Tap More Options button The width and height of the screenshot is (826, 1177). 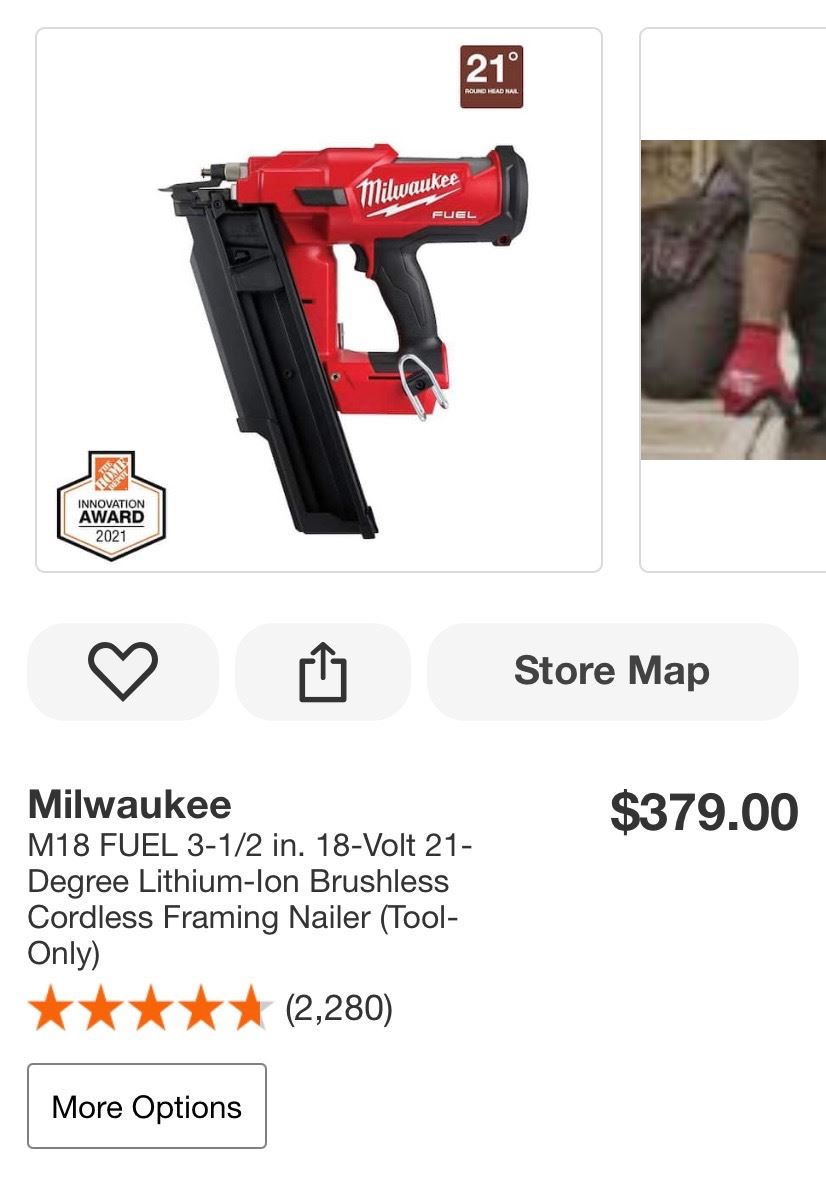[x=147, y=1106]
